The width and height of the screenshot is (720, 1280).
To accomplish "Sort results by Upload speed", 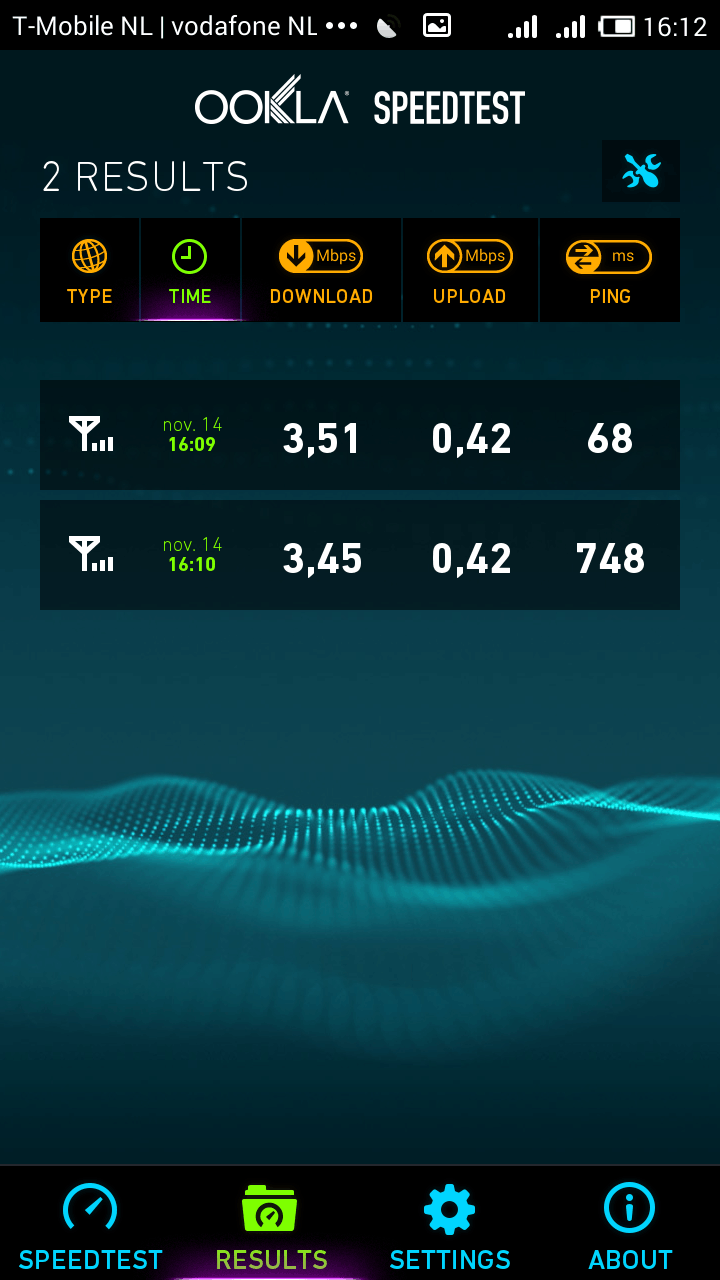I will point(470,271).
